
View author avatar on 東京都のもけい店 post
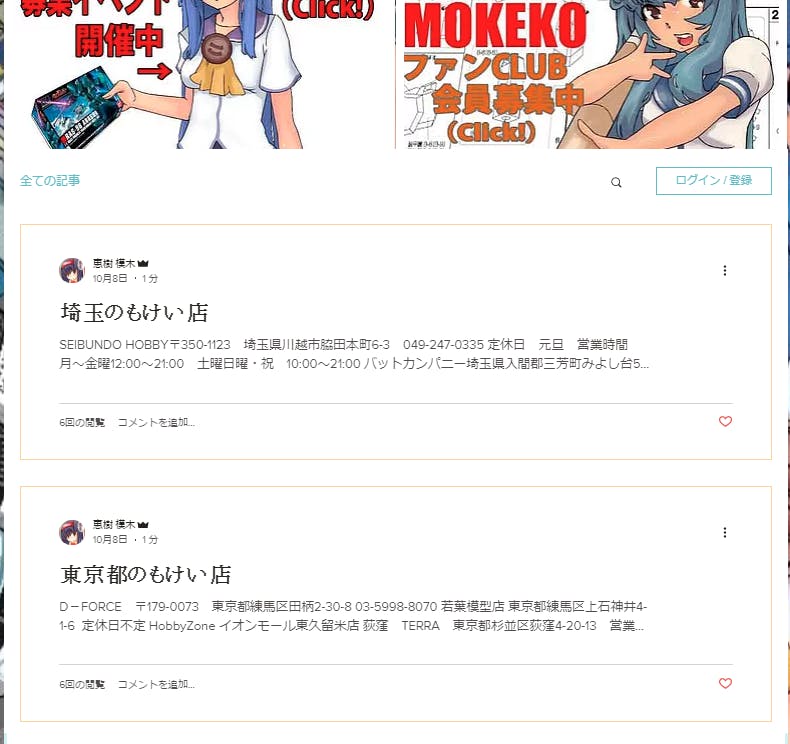click(72, 532)
